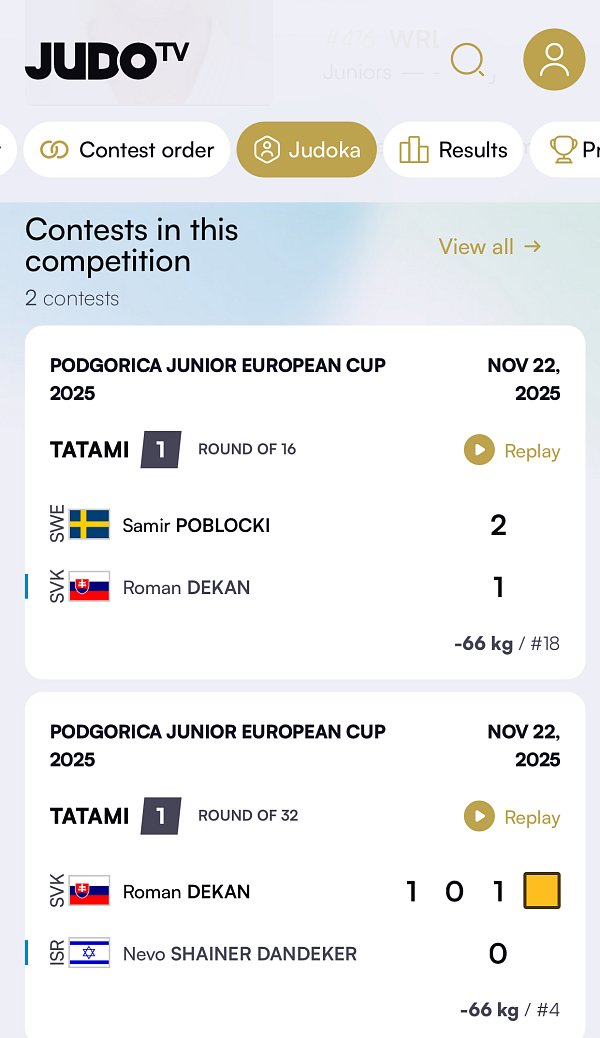Open the Poblocki vs Dekan contest card

pos(300,555)
